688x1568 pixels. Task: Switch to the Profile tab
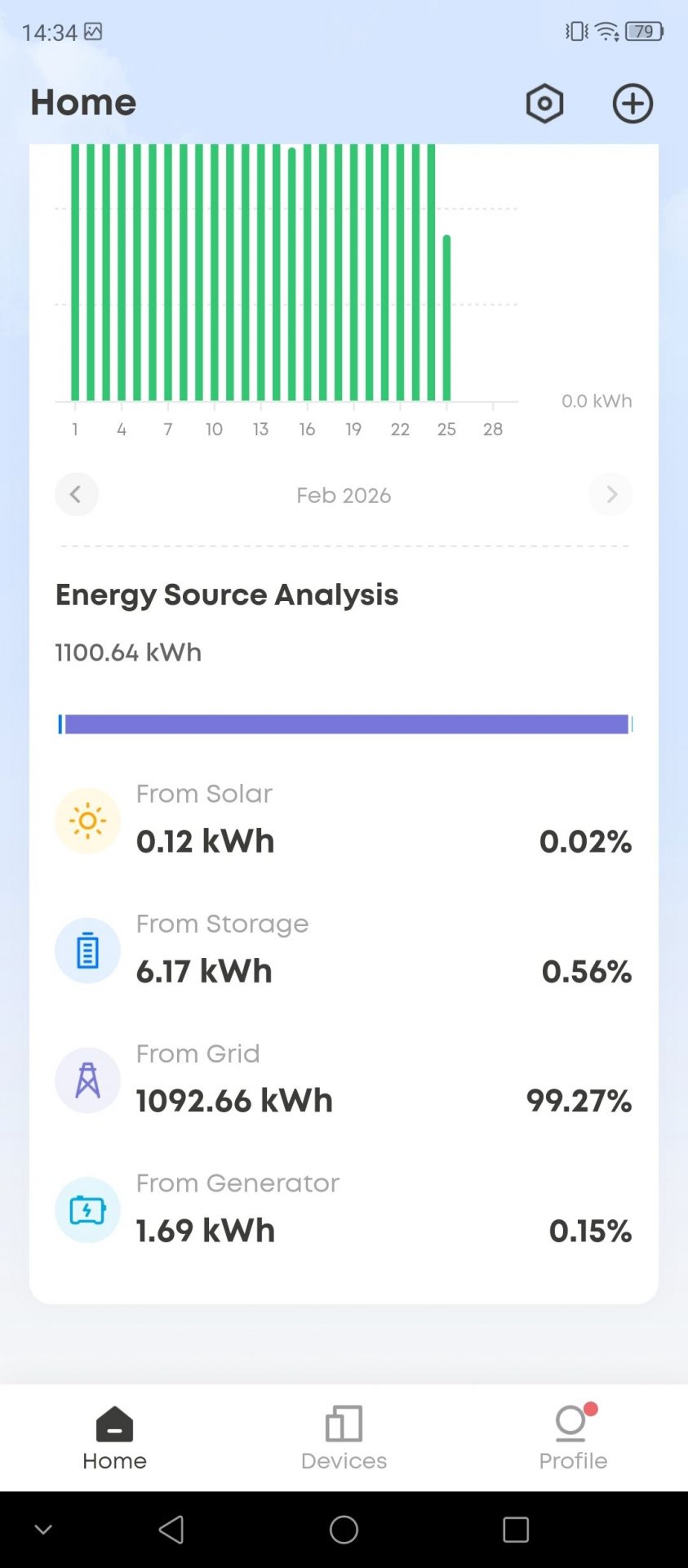[573, 1438]
